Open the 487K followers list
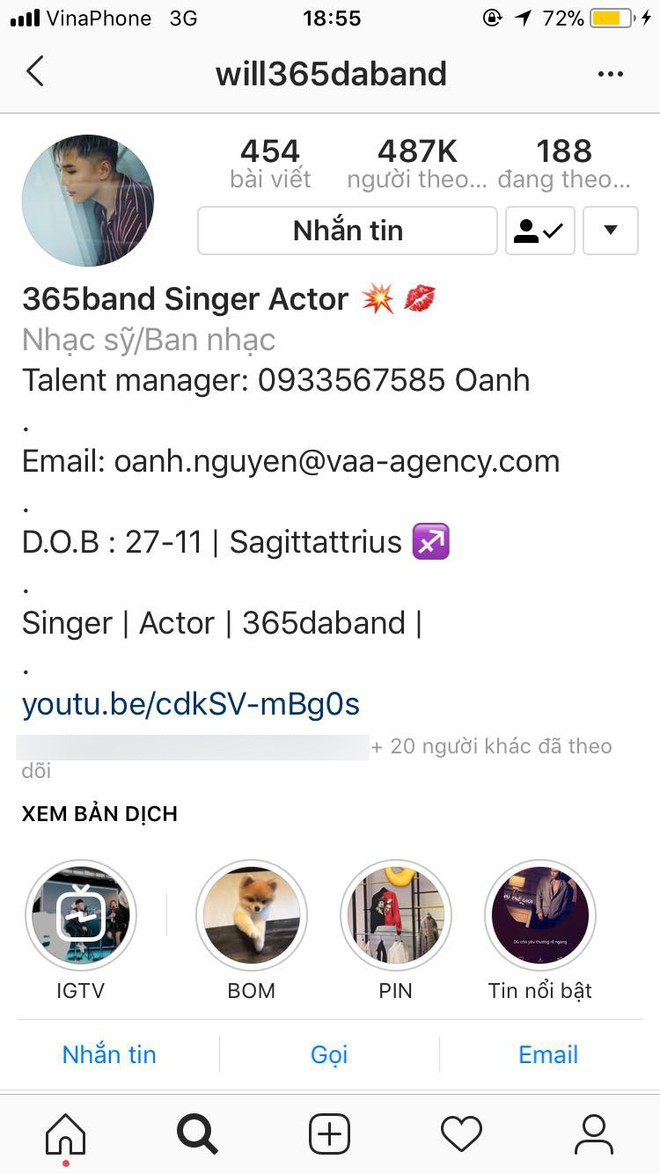 pyautogui.click(x=417, y=164)
